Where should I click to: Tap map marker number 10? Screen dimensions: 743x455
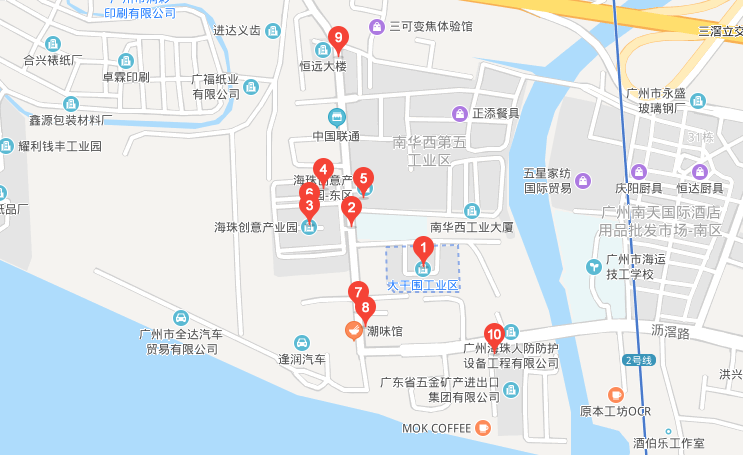tap(494, 334)
